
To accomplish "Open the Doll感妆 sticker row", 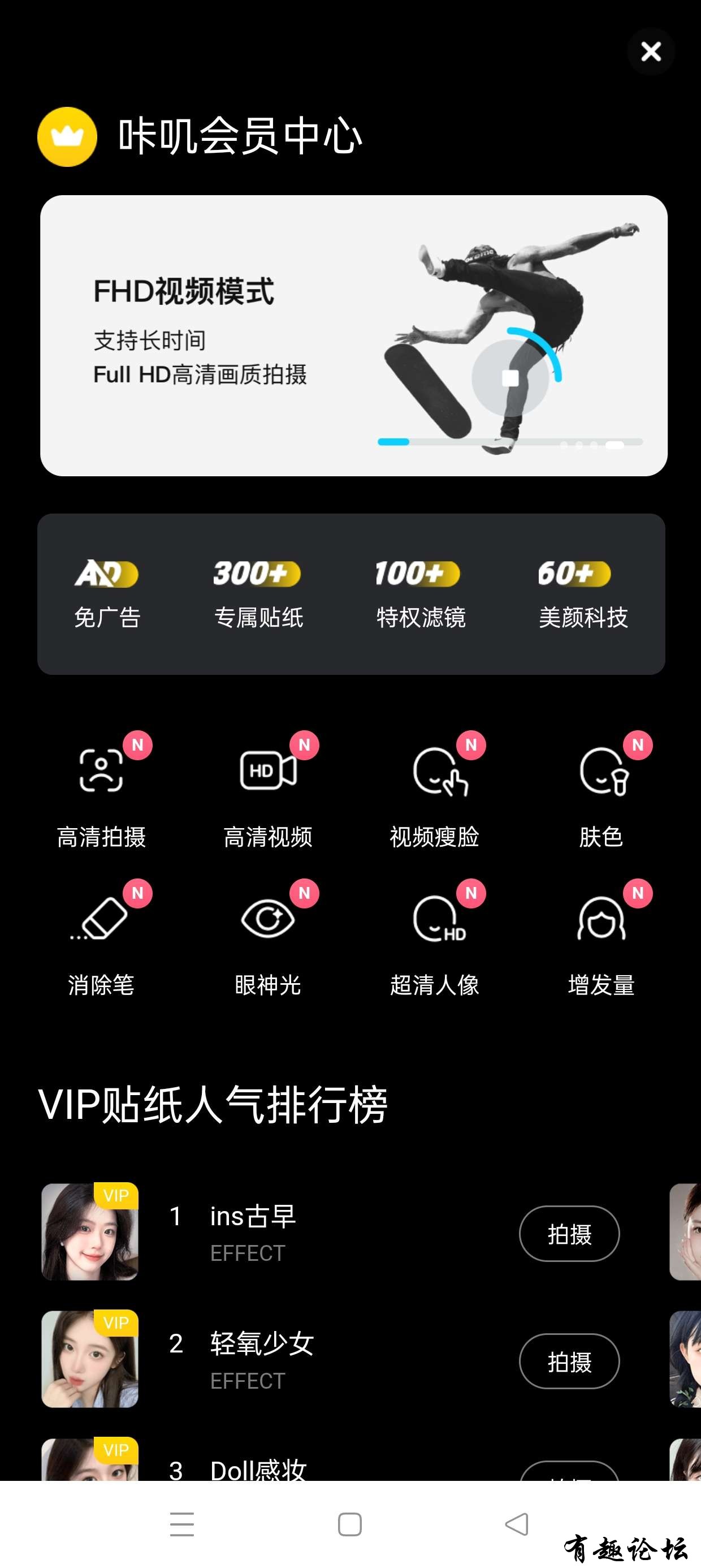I will pos(258,1469).
